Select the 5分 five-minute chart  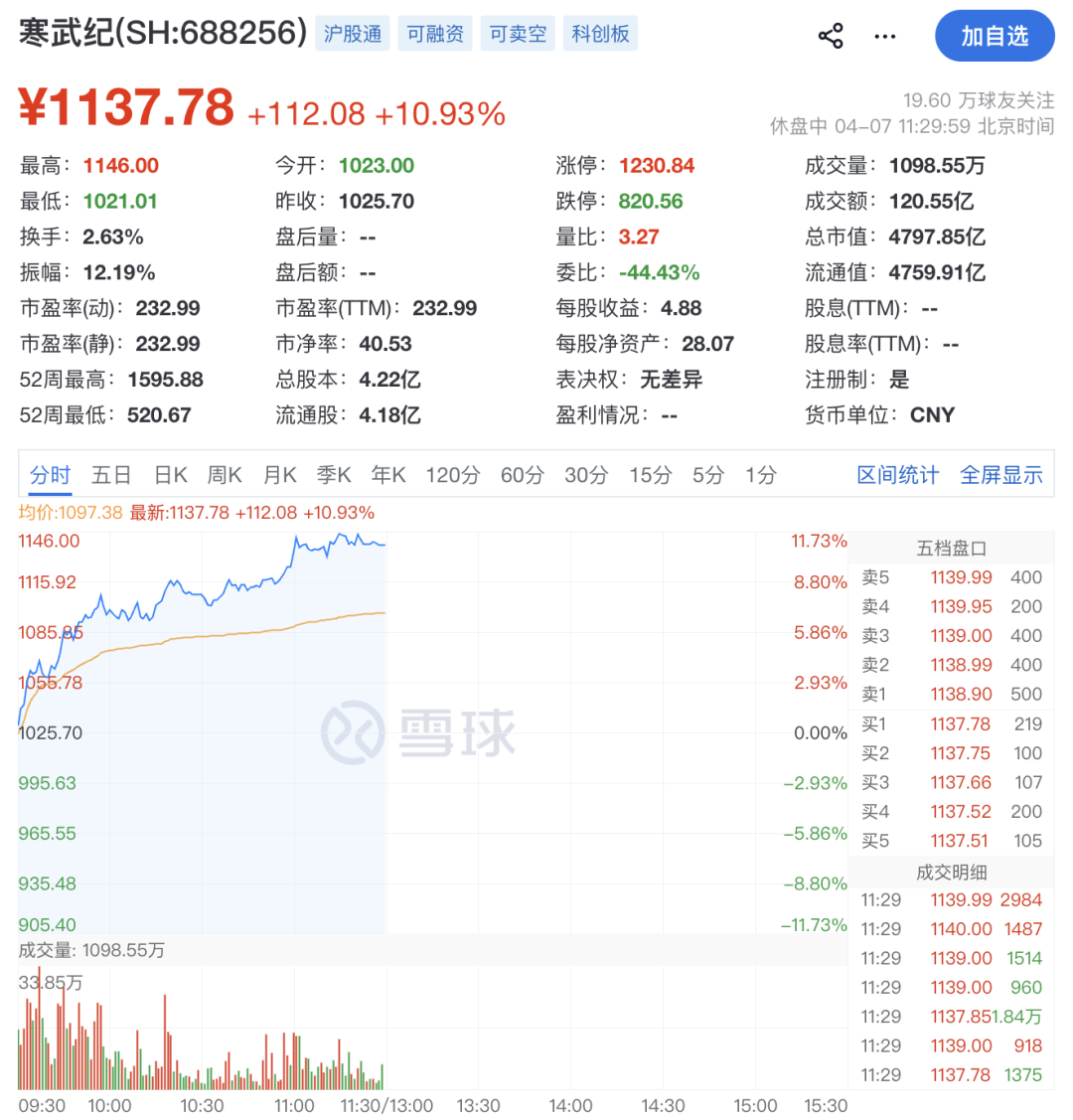click(708, 475)
